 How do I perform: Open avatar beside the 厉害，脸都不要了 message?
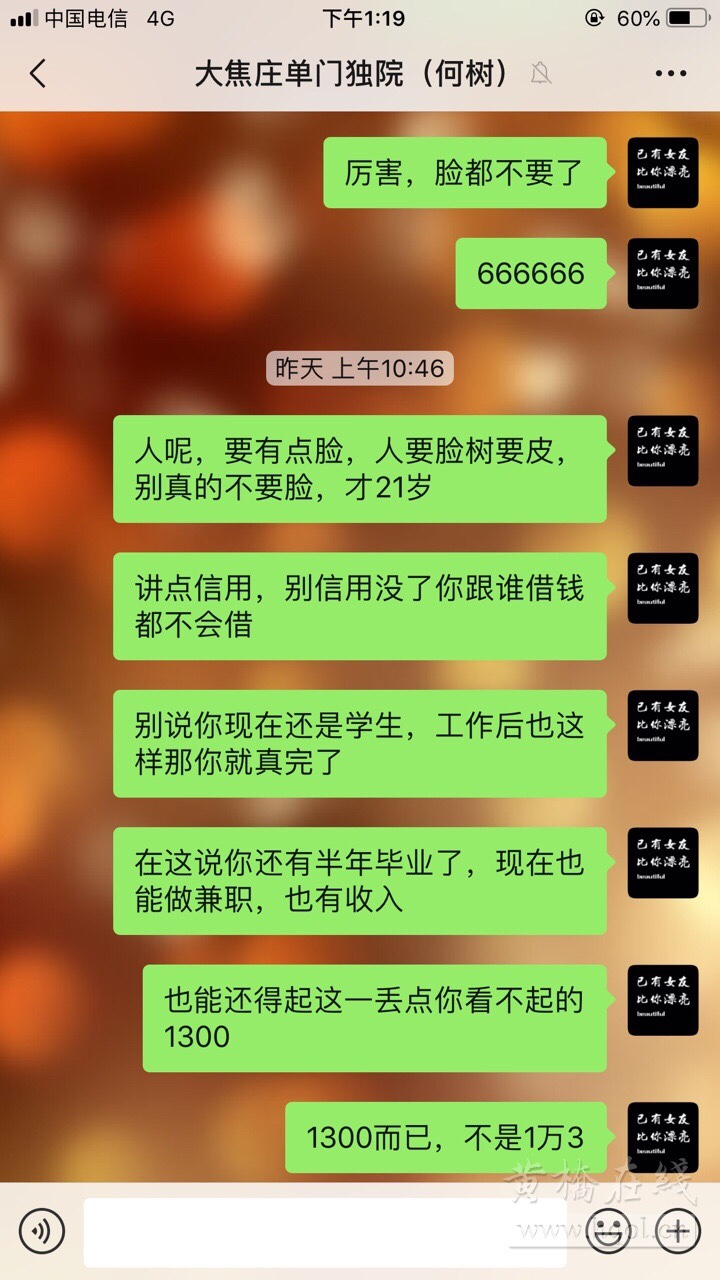point(662,172)
